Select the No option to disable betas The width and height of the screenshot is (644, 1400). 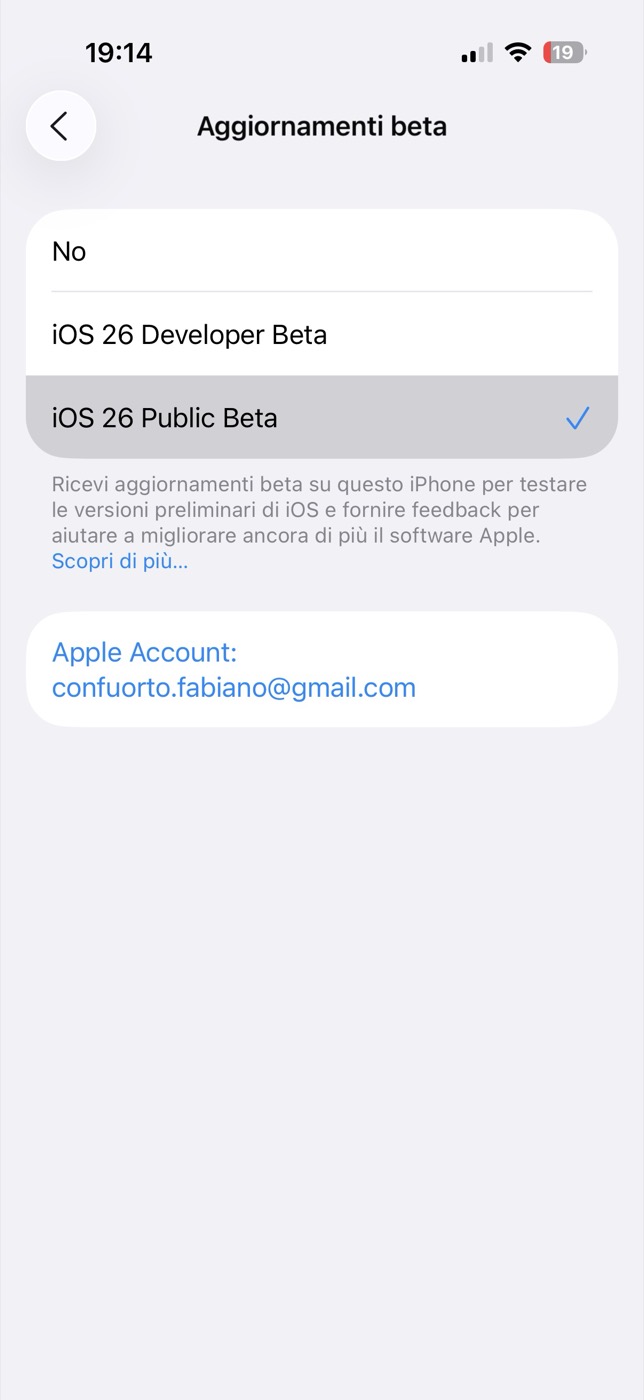(x=322, y=251)
